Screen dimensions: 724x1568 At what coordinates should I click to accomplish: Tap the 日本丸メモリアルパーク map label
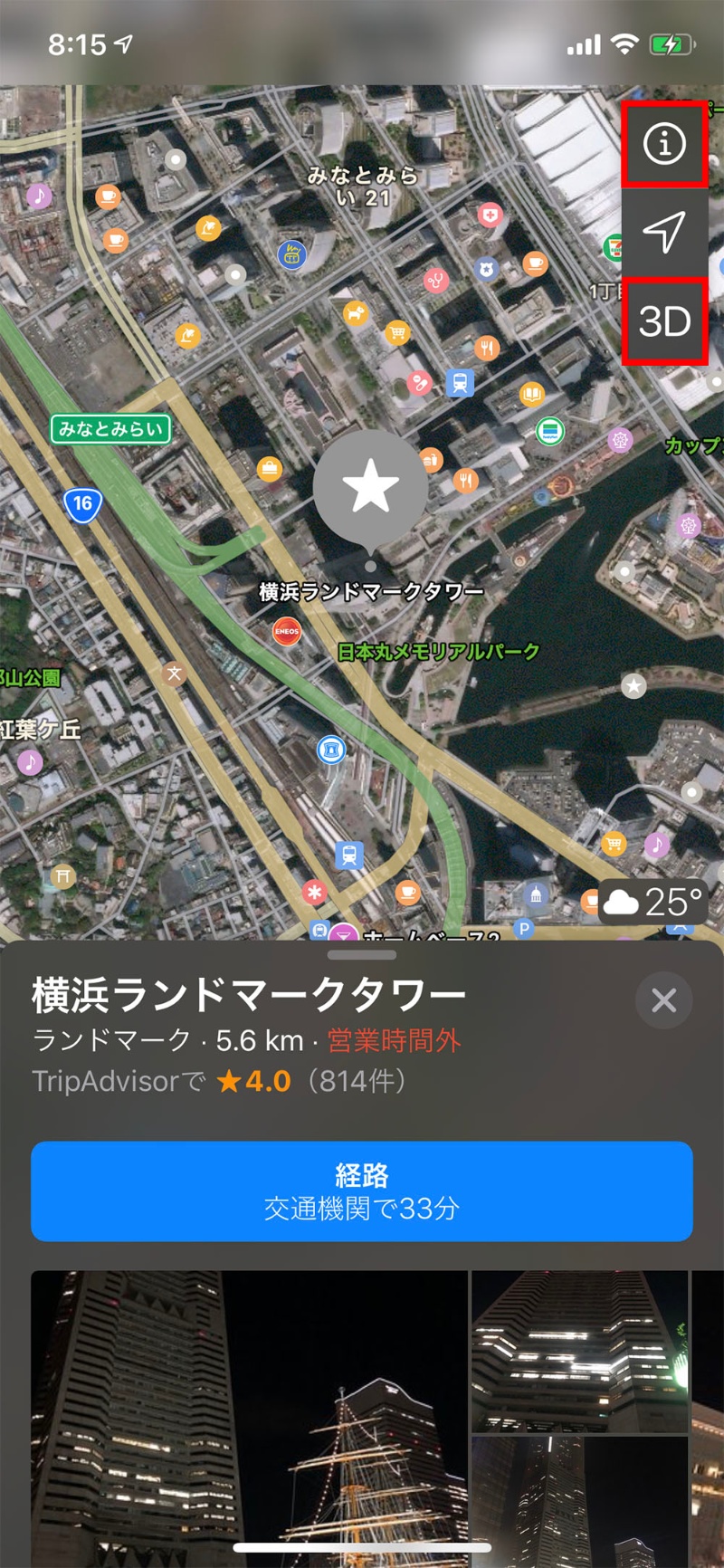tap(438, 652)
